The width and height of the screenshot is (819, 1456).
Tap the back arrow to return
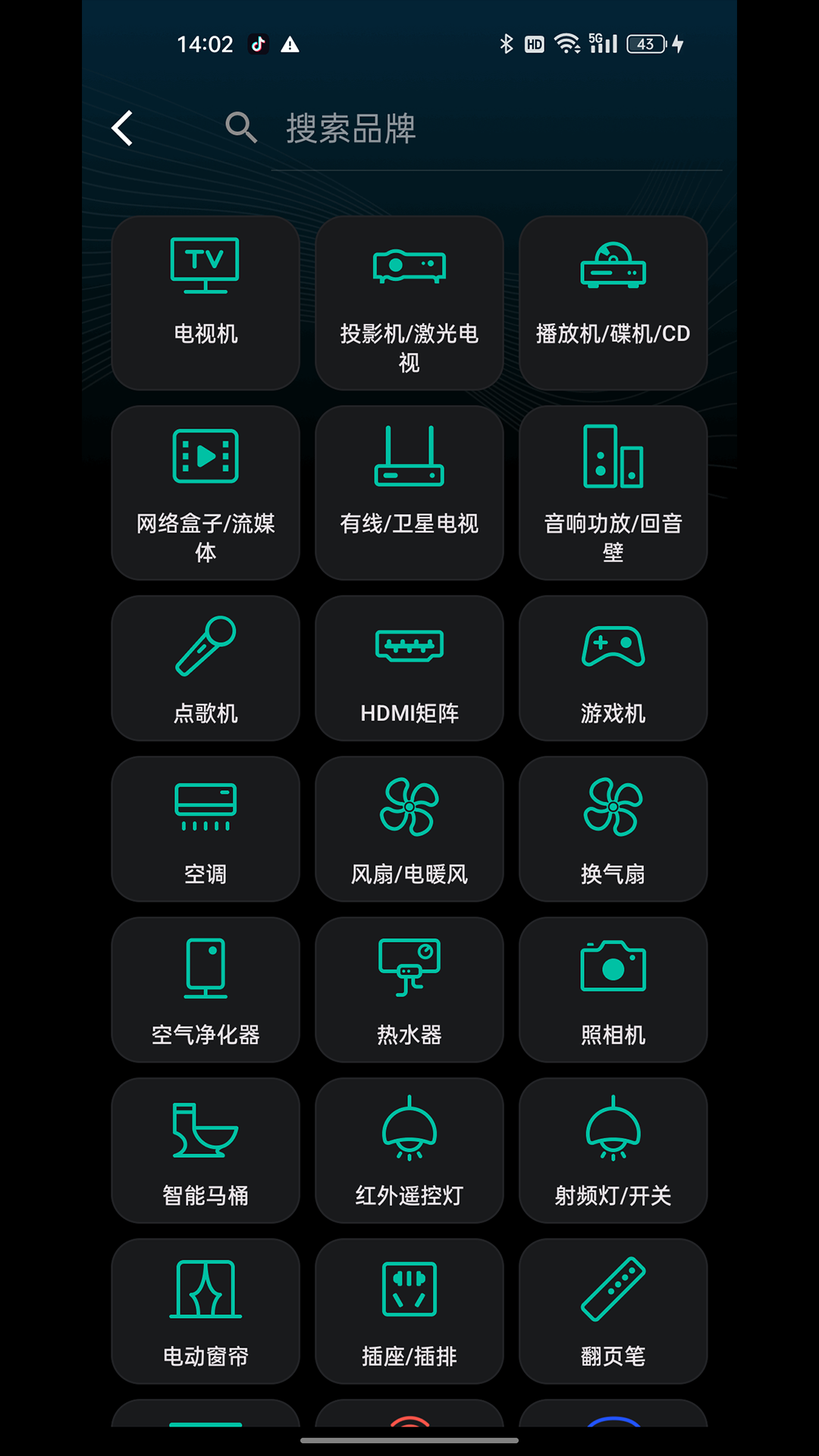[122, 127]
